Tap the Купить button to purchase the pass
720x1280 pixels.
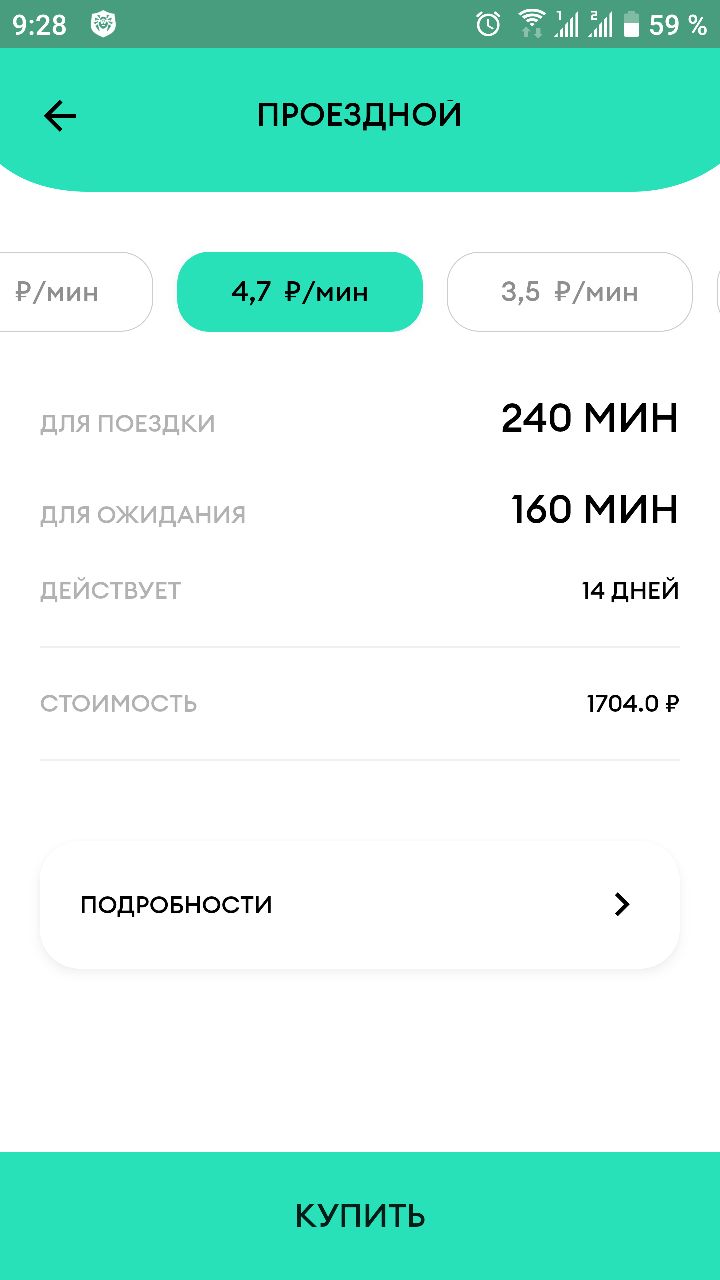360,1216
